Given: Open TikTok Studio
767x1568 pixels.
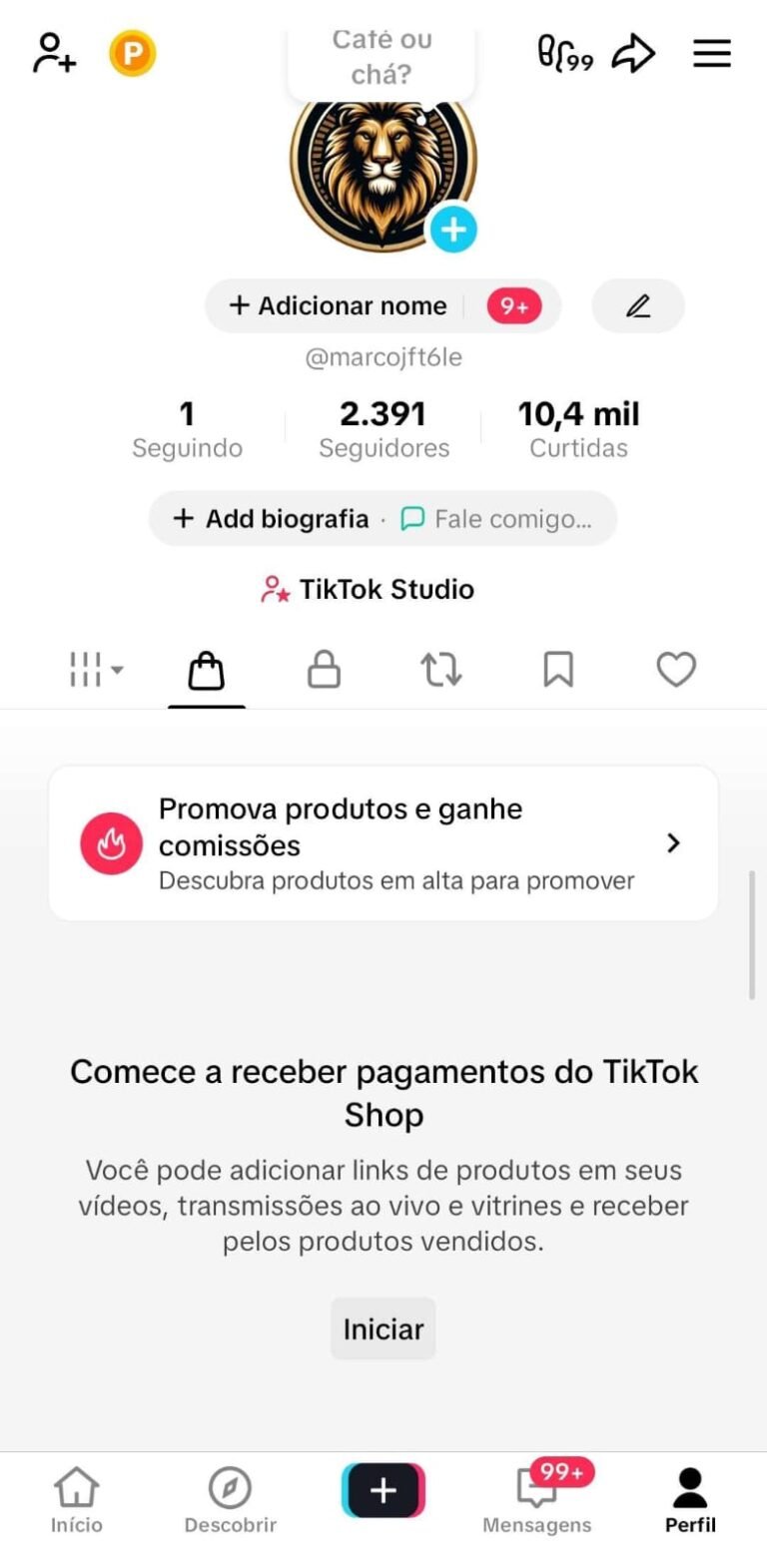Looking at the screenshot, I should 368,589.
